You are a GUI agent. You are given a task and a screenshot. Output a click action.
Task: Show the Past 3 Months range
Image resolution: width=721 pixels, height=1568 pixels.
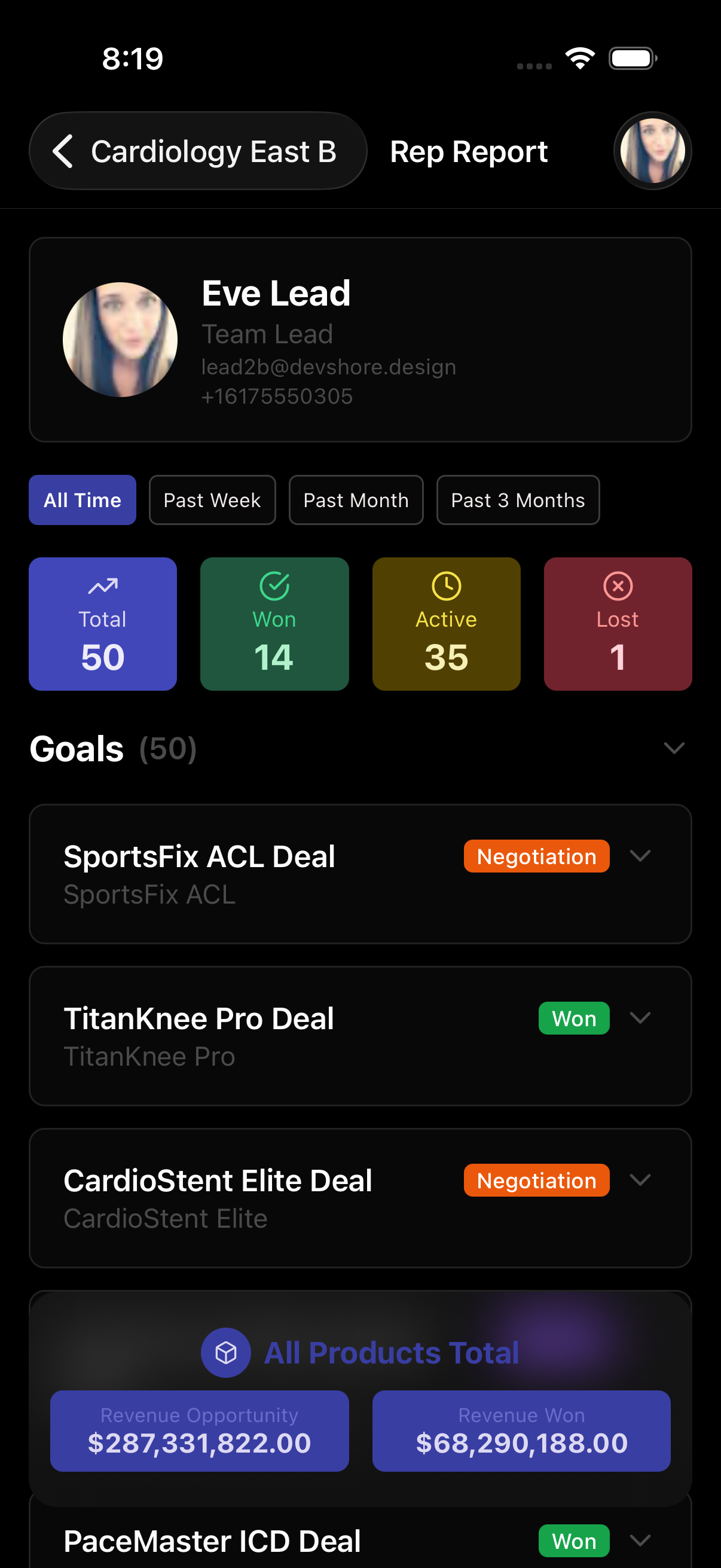click(518, 500)
